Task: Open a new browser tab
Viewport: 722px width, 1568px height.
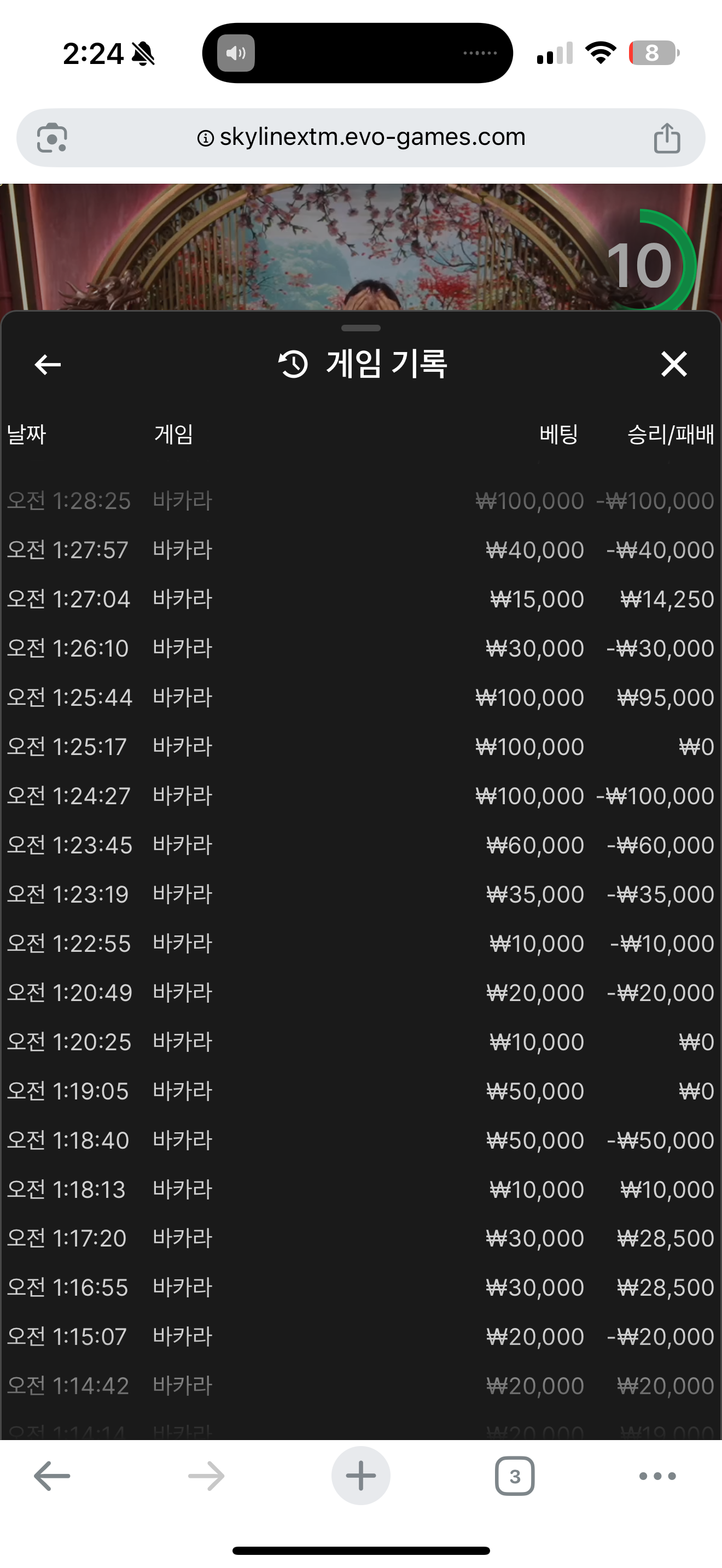Action: (x=360, y=1476)
